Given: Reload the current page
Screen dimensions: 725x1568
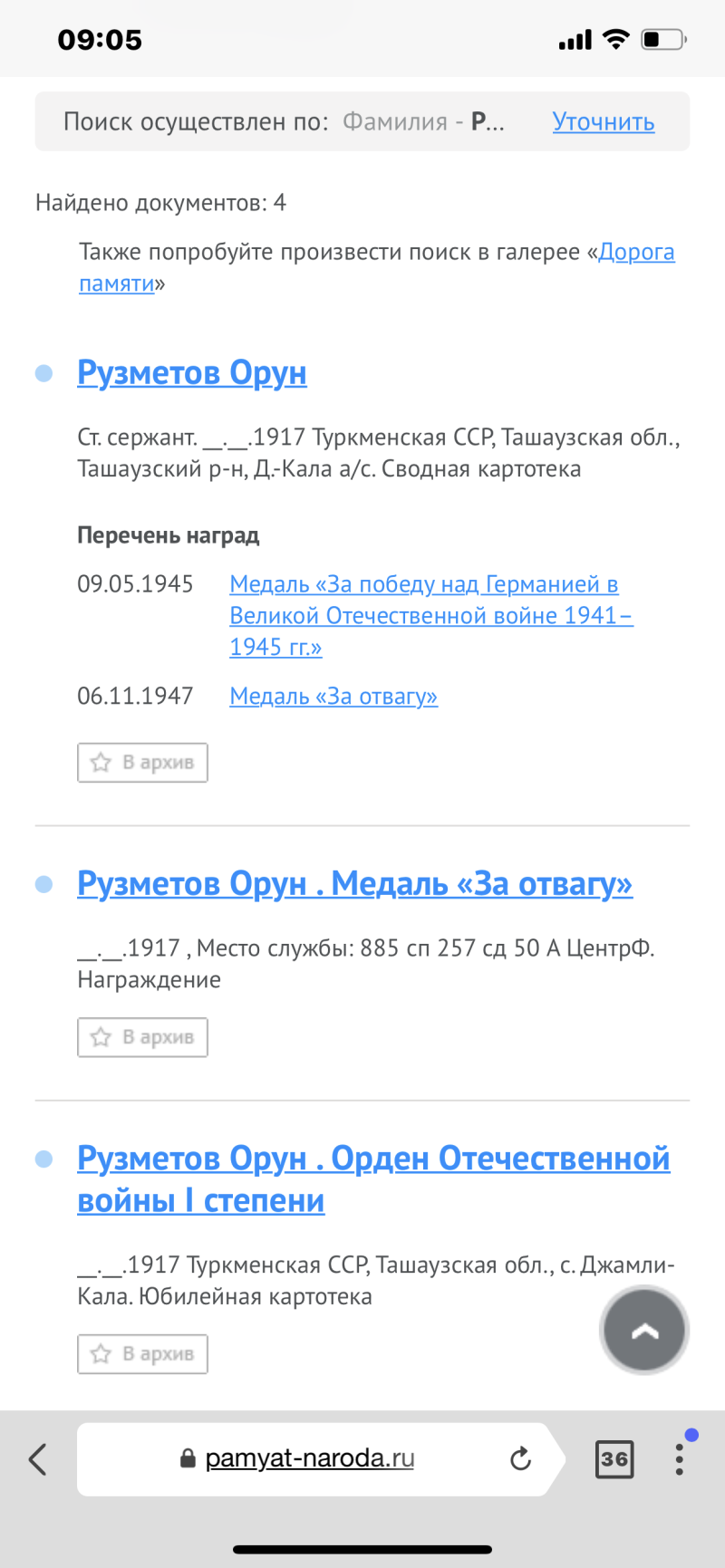Looking at the screenshot, I should pyautogui.click(x=520, y=1458).
